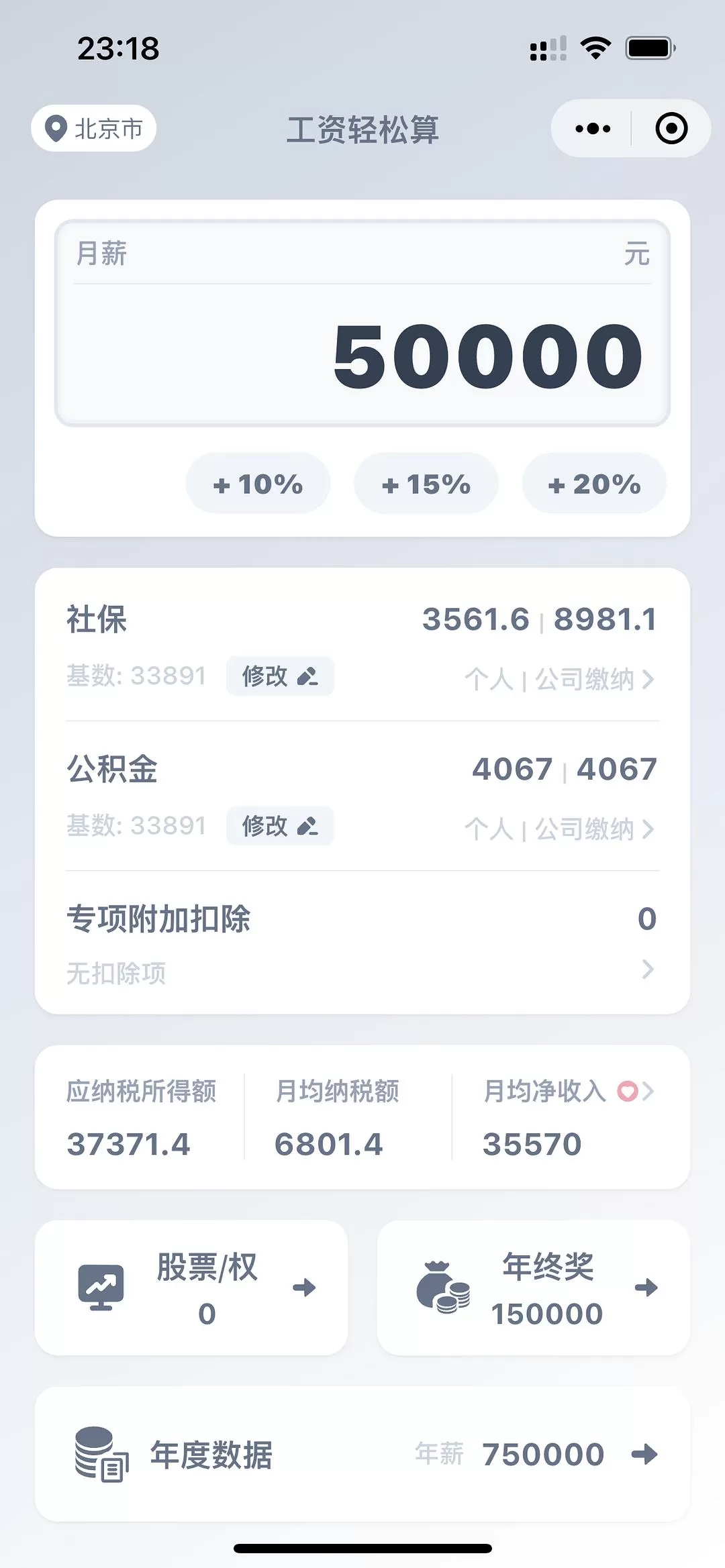725x1568 pixels.
Task: Change the city from 北京市
Action: coord(93,128)
